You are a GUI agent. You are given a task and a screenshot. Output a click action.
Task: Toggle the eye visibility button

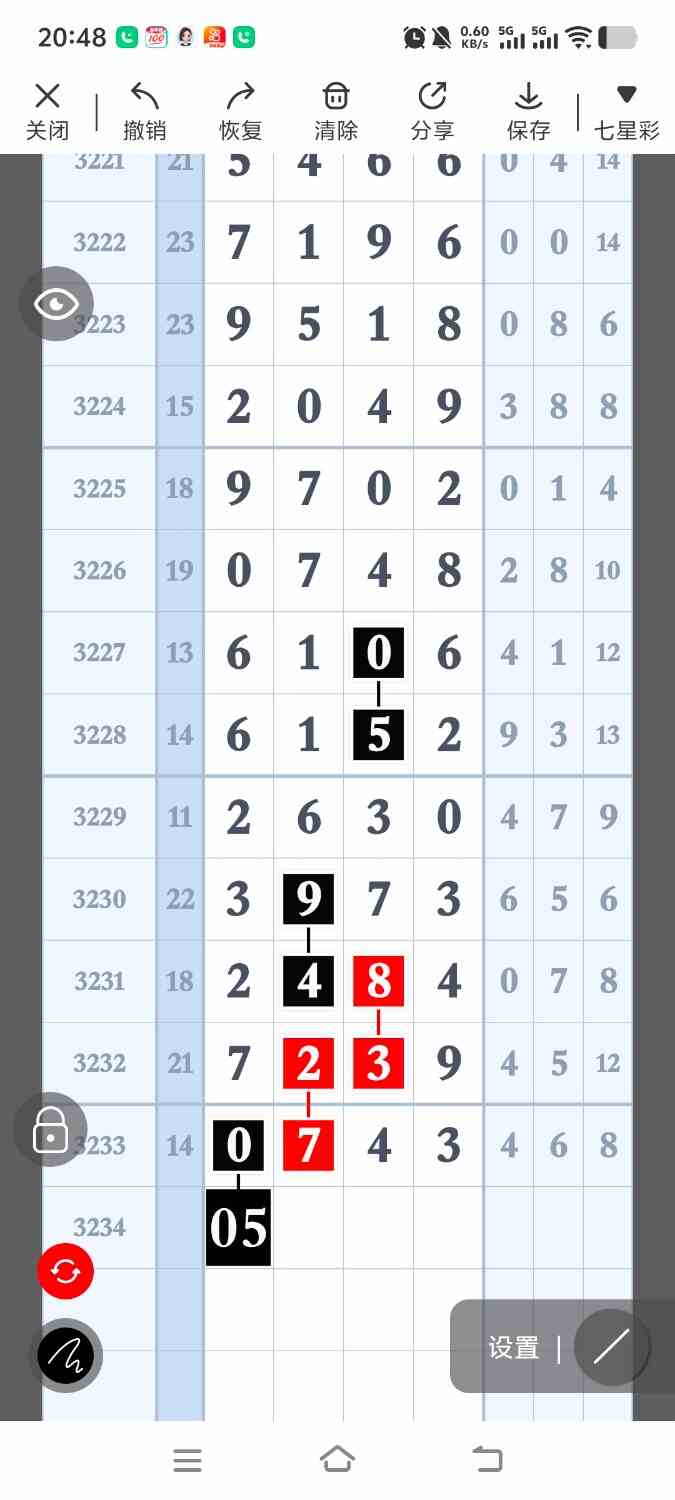click(56, 303)
